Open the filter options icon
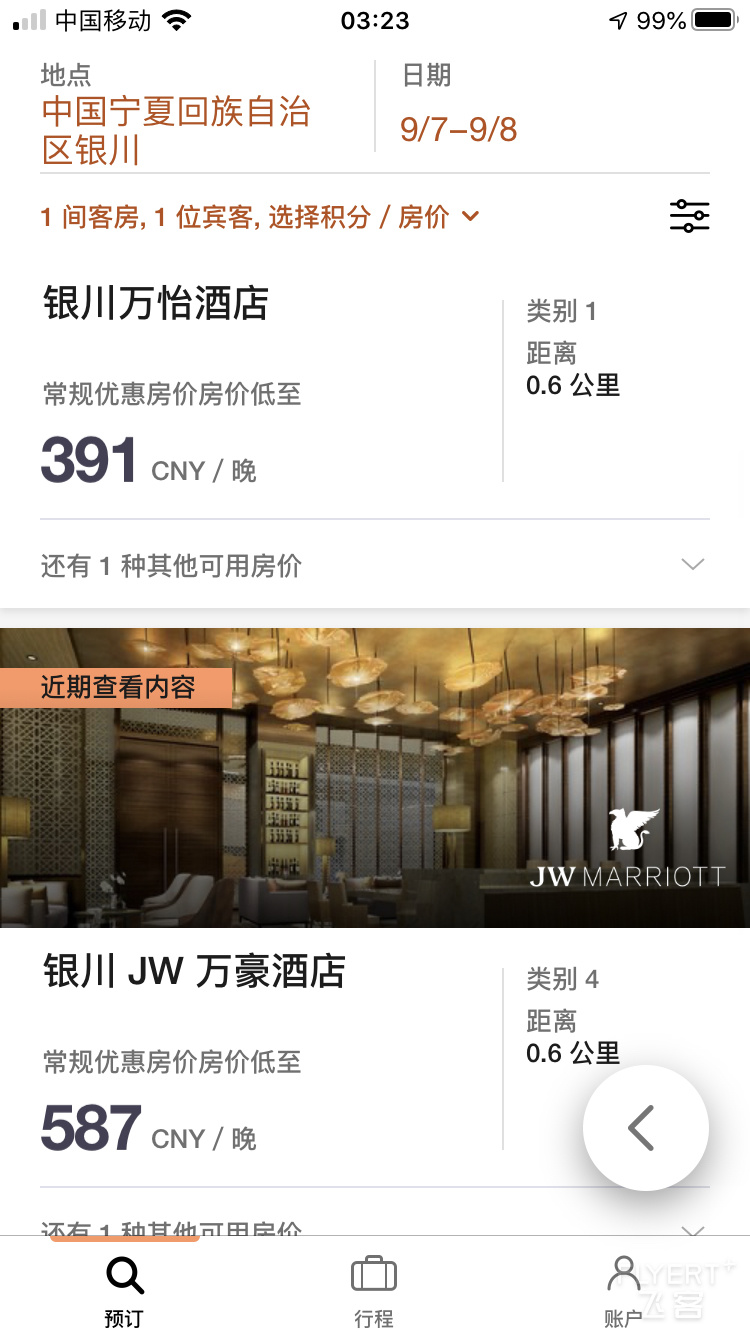The width and height of the screenshot is (750, 1334). 689,216
